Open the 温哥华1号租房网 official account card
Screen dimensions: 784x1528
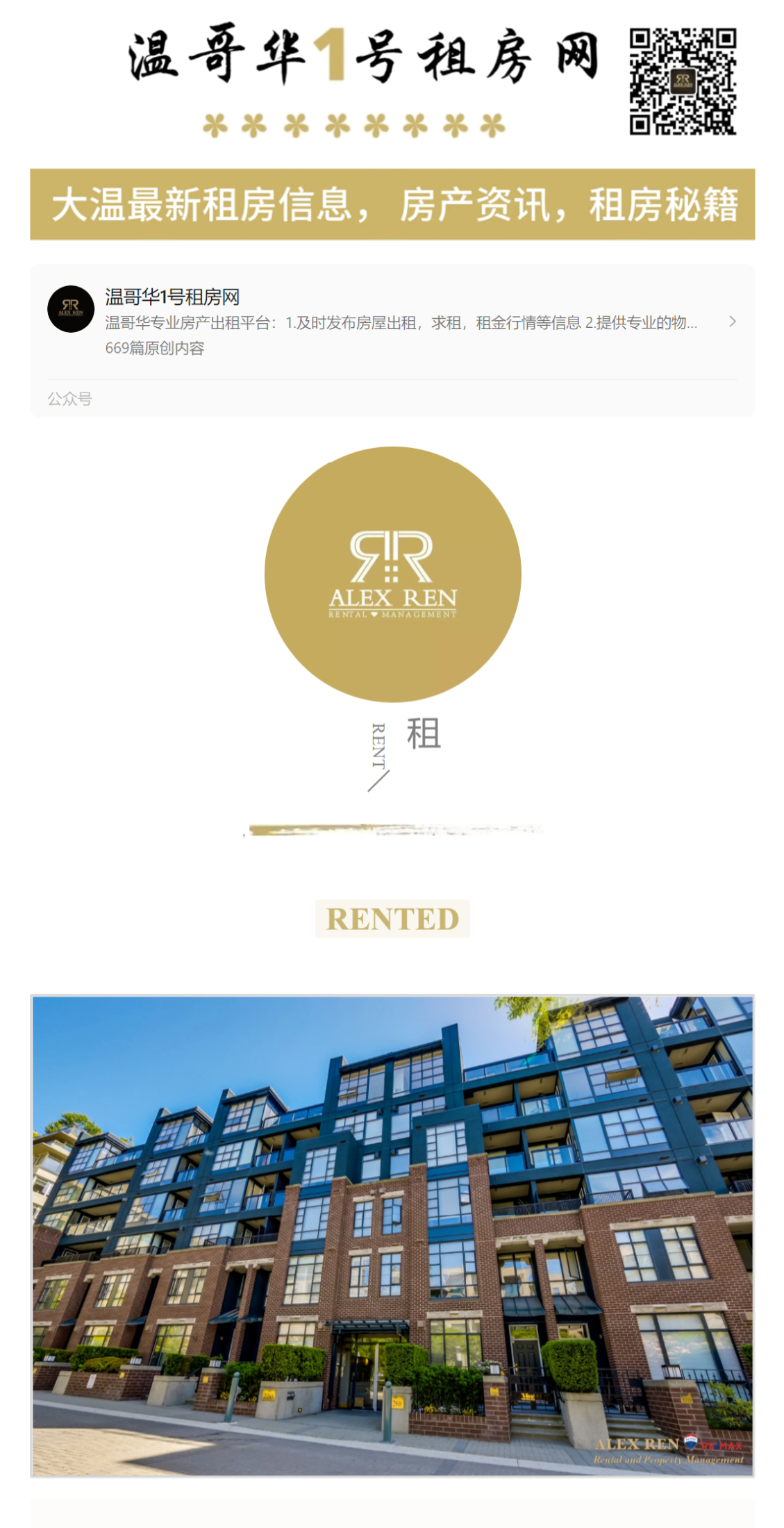pyautogui.click(x=392, y=322)
